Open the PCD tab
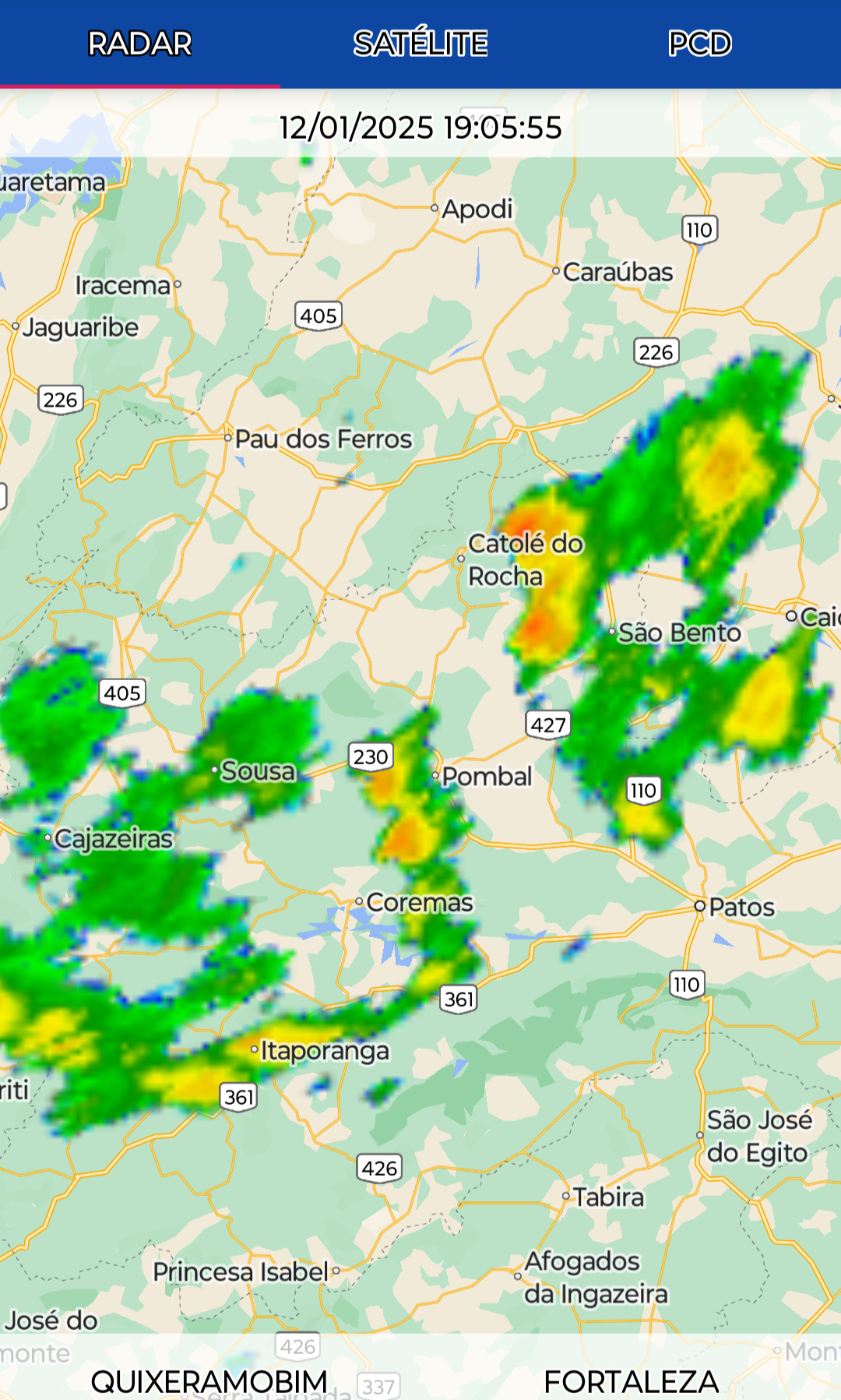Image resolution: width=841 pixels, height=1400 pixels. point(700,44)
